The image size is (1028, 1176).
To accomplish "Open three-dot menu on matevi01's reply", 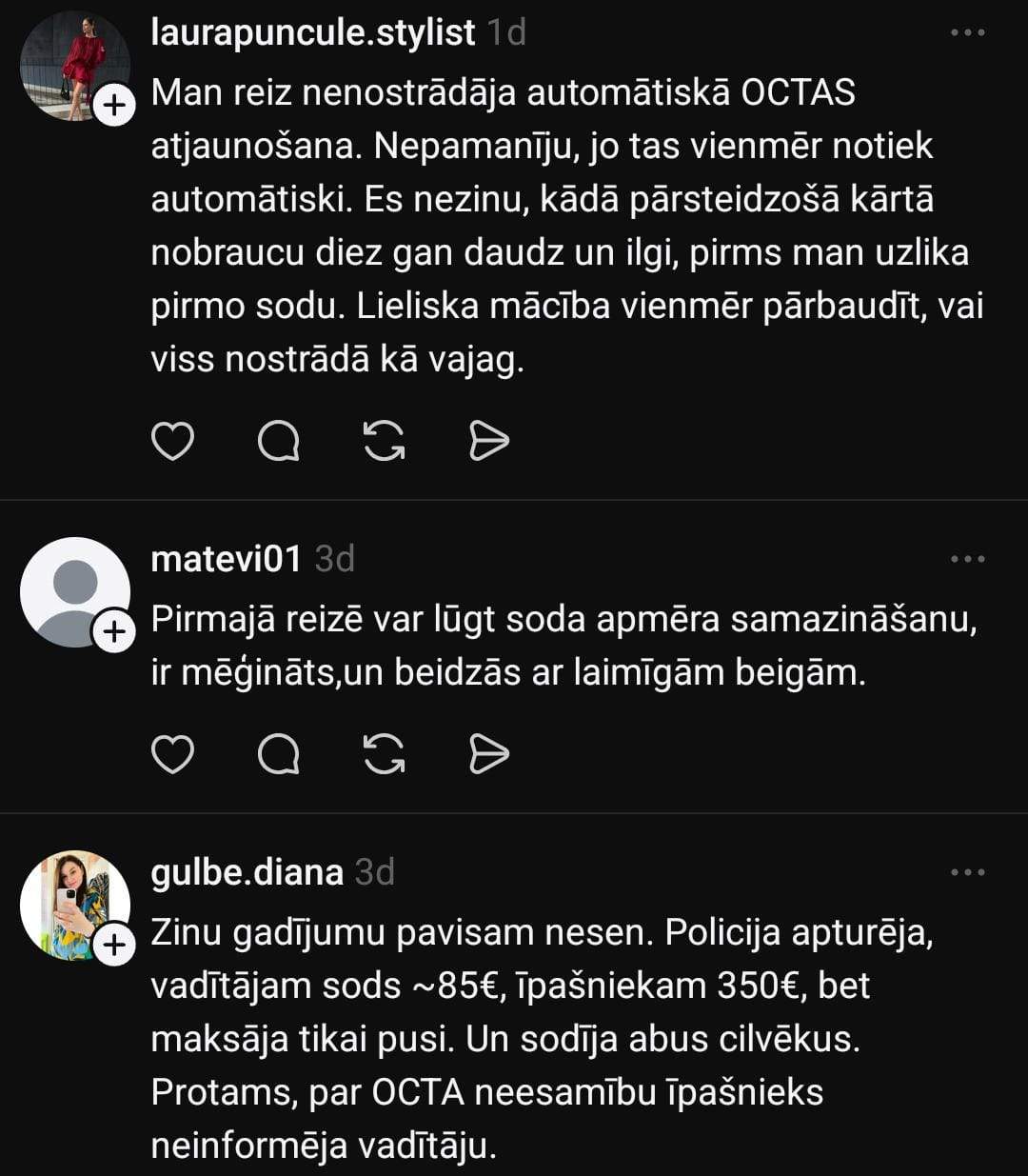I will point(967,559).
